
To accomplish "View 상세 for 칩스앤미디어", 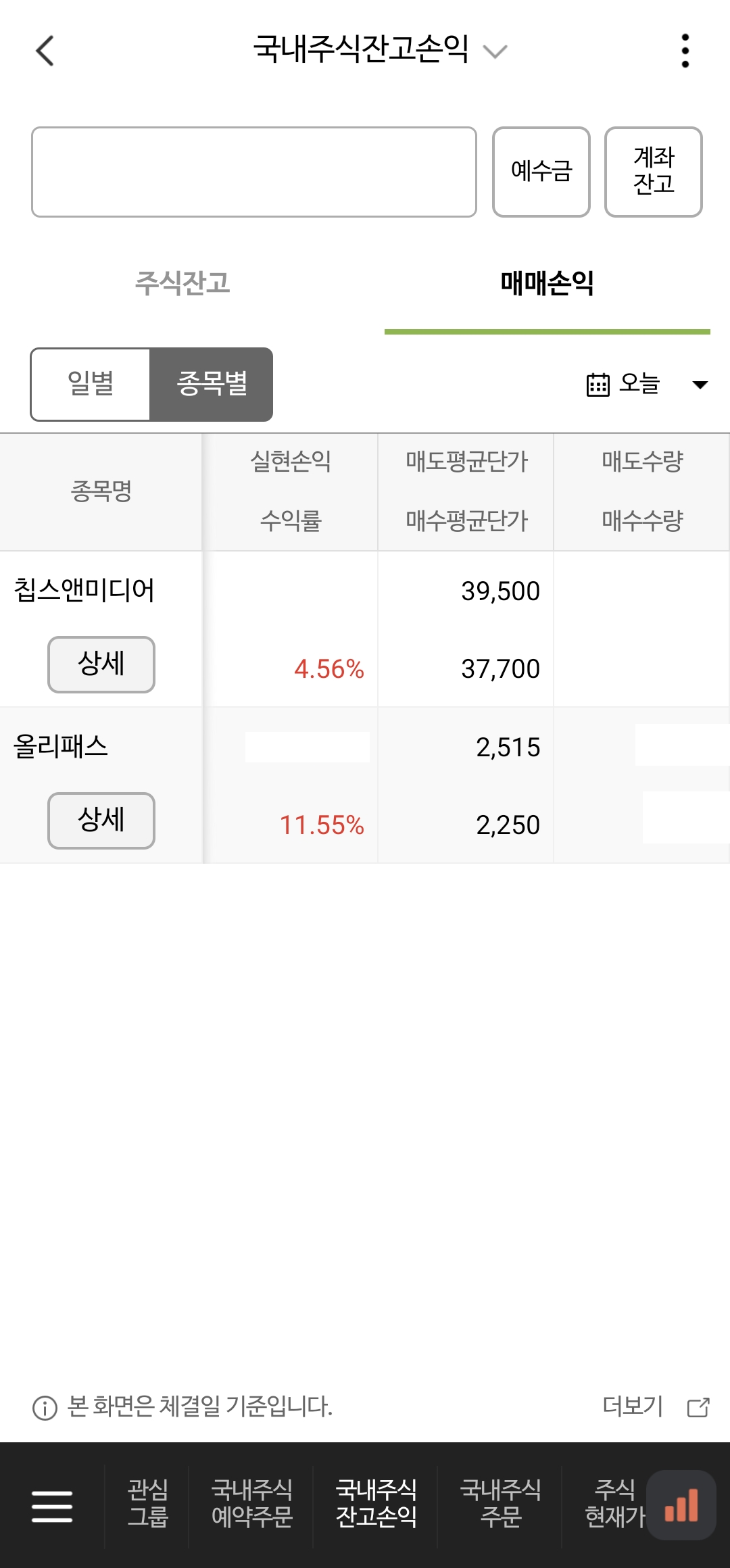I will [101, 664].
